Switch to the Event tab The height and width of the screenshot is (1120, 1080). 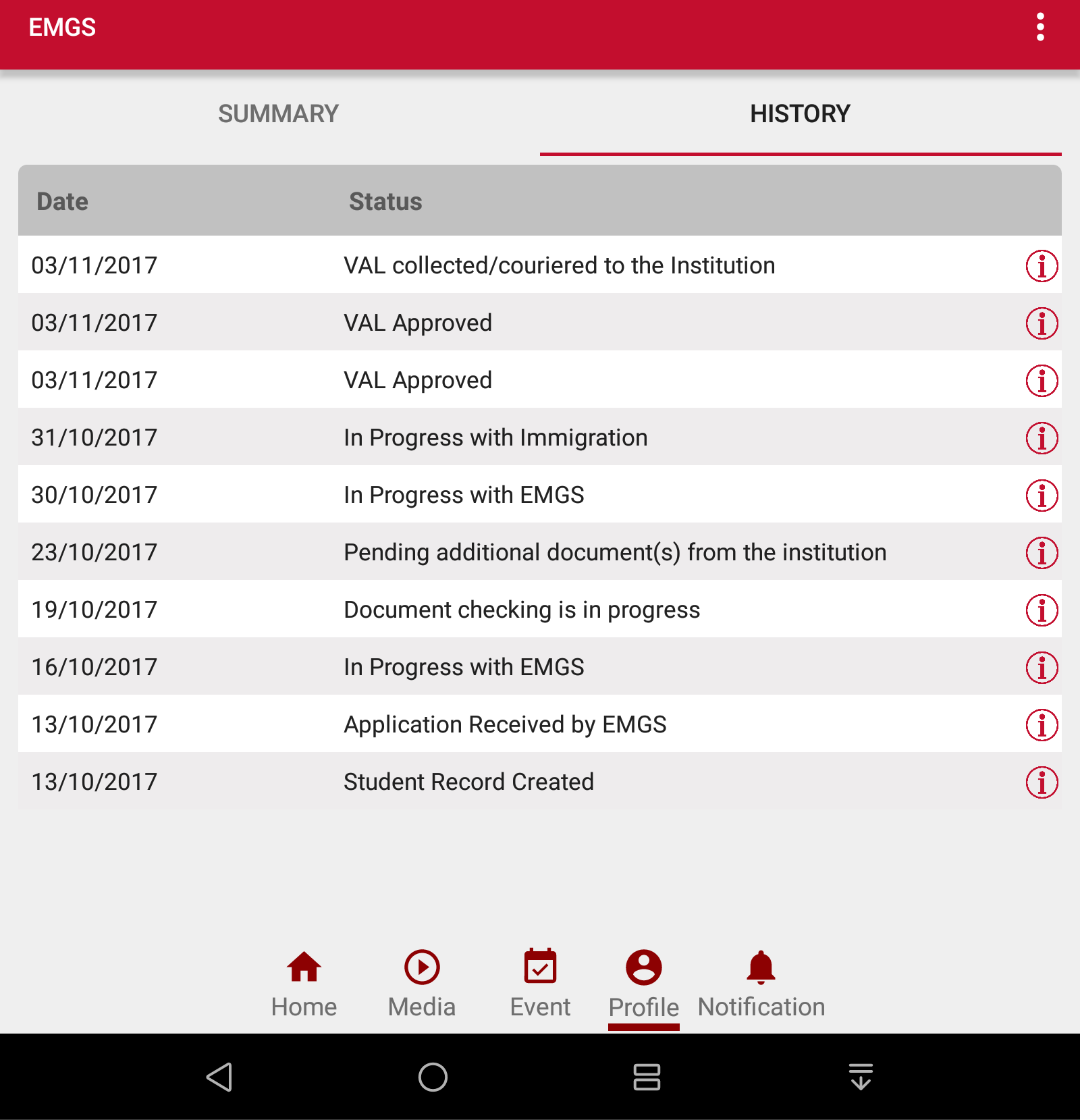coord(540,982)
